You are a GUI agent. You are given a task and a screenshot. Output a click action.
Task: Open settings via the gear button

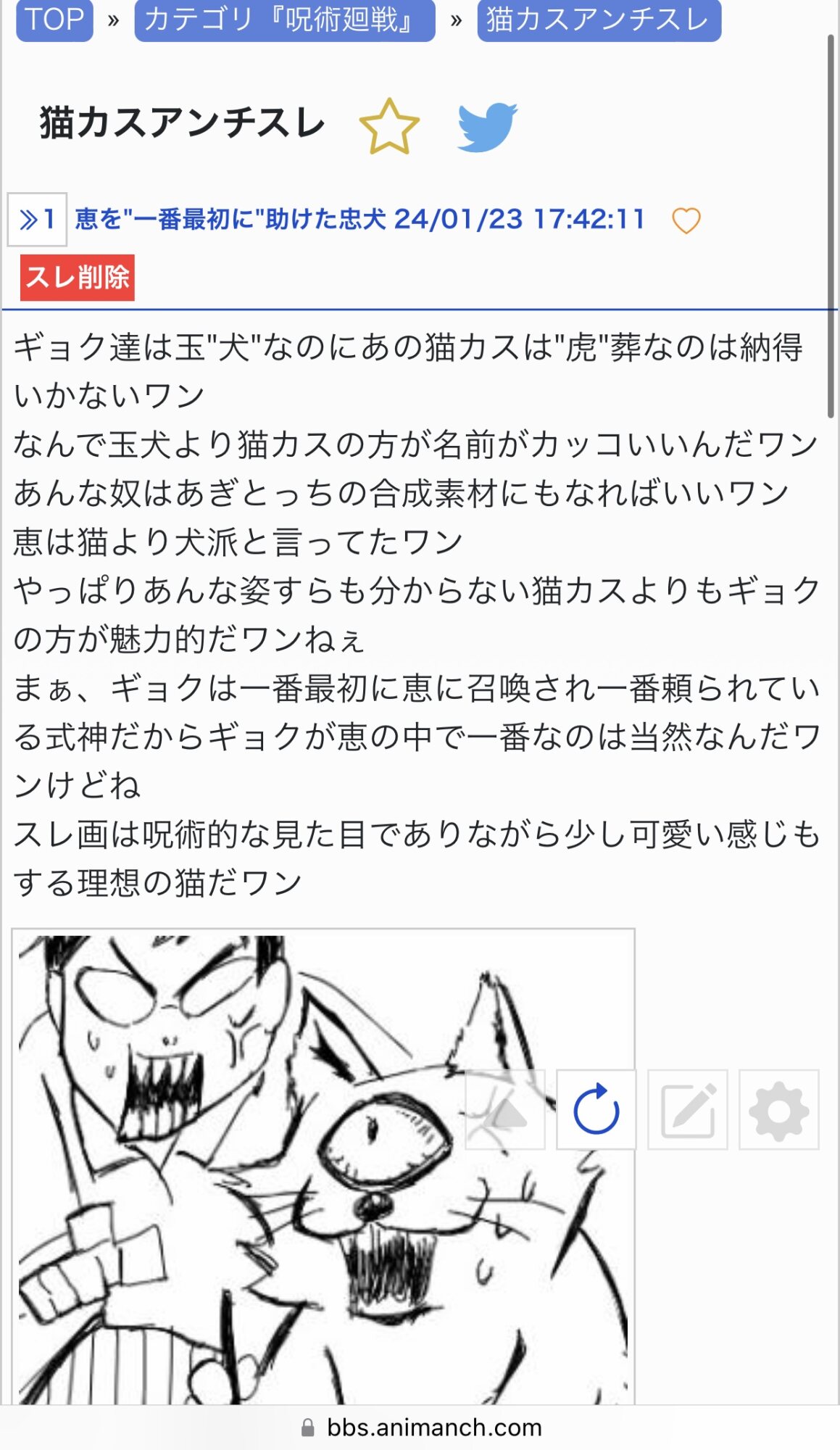[x=779, y=1110]
